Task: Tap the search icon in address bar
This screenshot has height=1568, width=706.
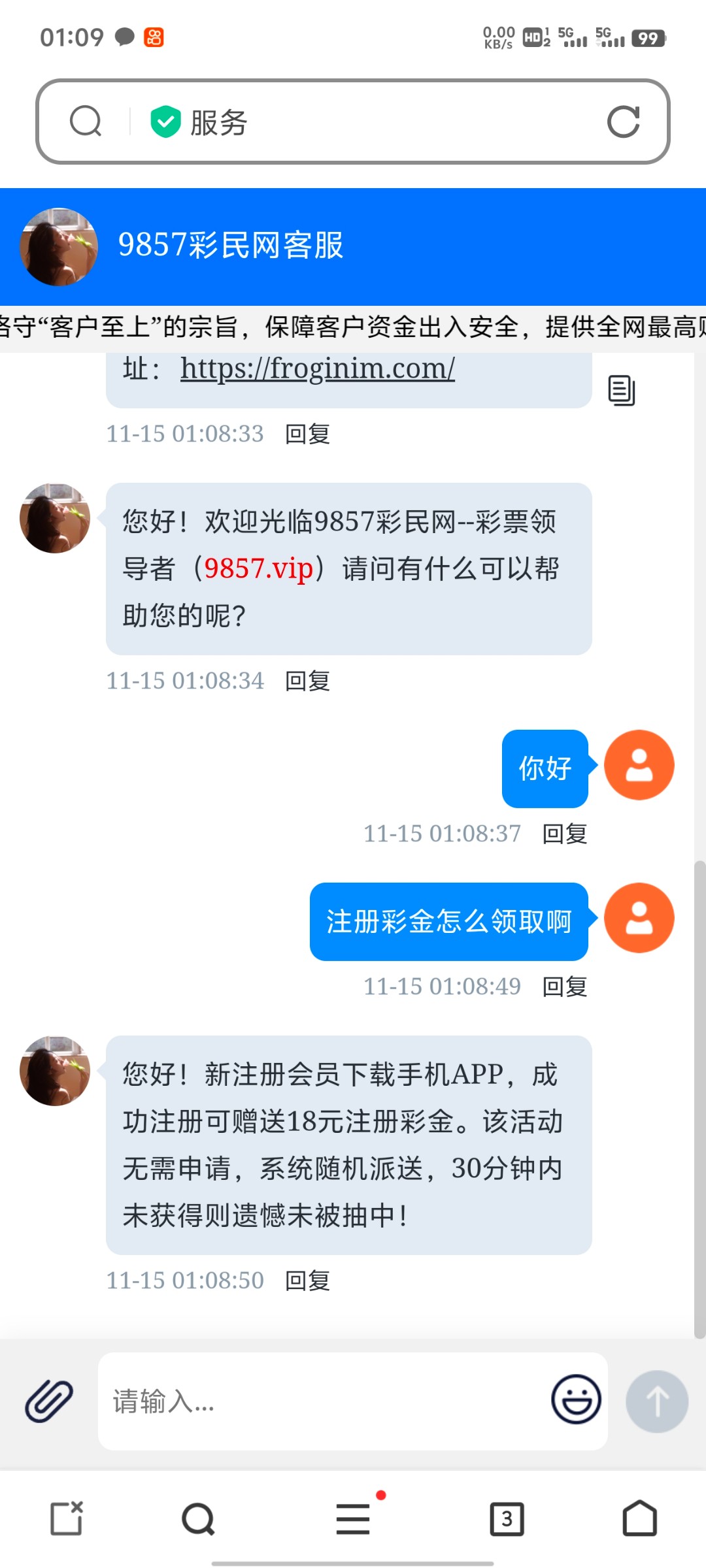Action: tap(86, 122)
